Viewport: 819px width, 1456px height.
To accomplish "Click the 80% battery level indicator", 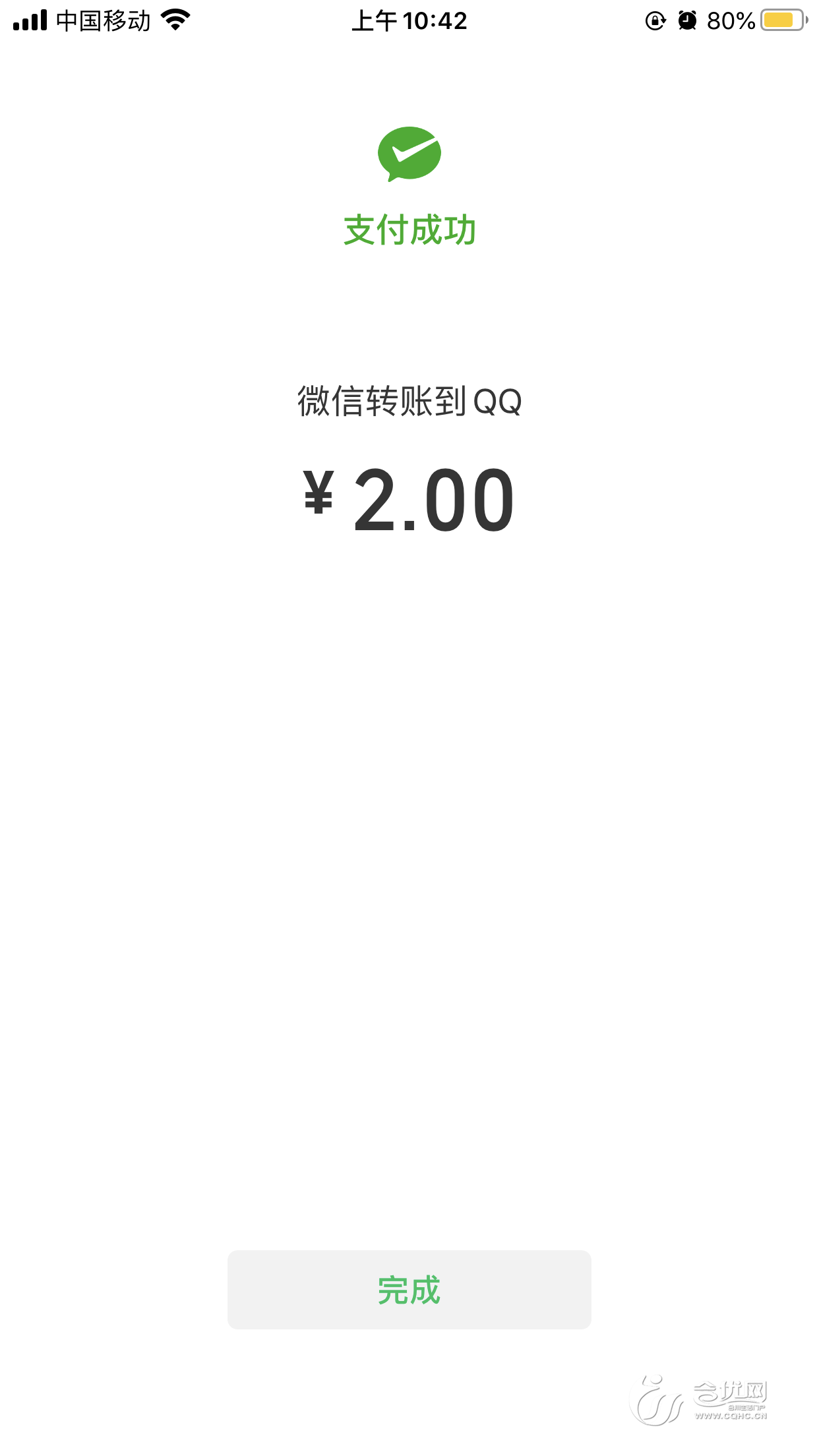I will [x=730, y=20].
